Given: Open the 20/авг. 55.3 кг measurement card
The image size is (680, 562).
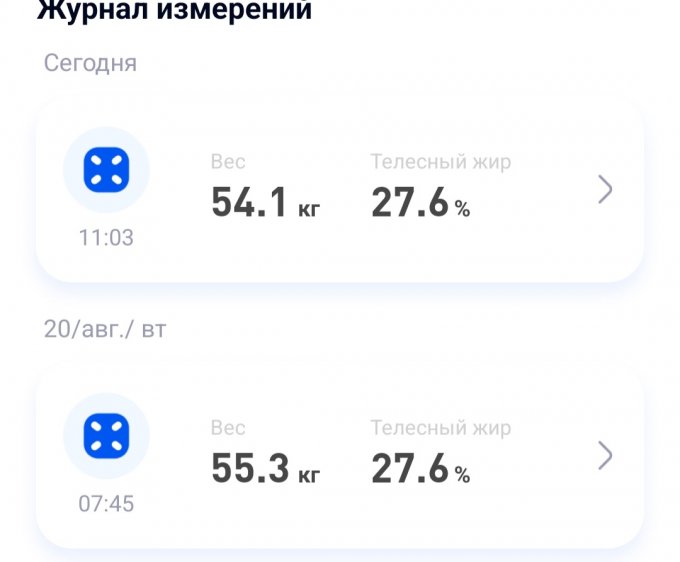Looking at the screenshot, I should pos(340,456).
